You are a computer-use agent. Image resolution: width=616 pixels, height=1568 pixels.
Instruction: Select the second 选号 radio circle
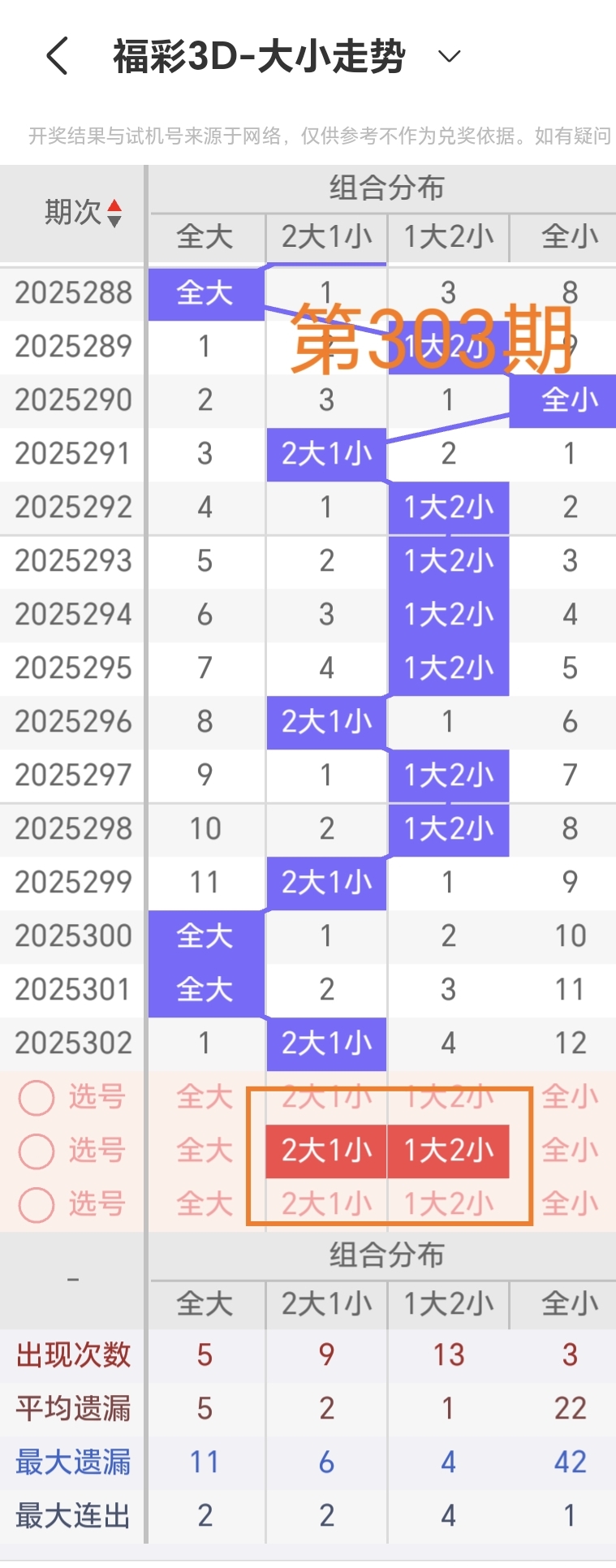click(x=36, y=1151)
